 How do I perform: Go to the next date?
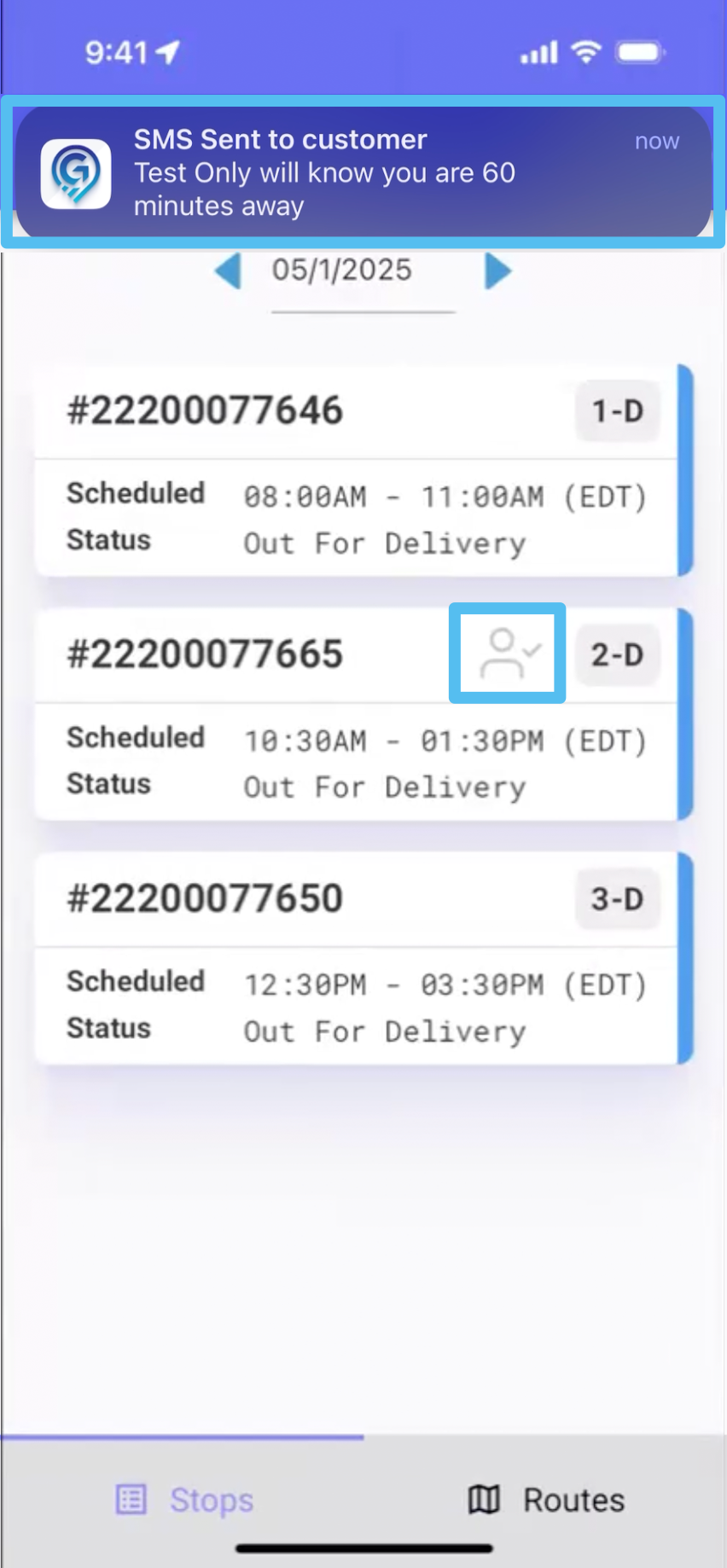(x=497, y=271)
